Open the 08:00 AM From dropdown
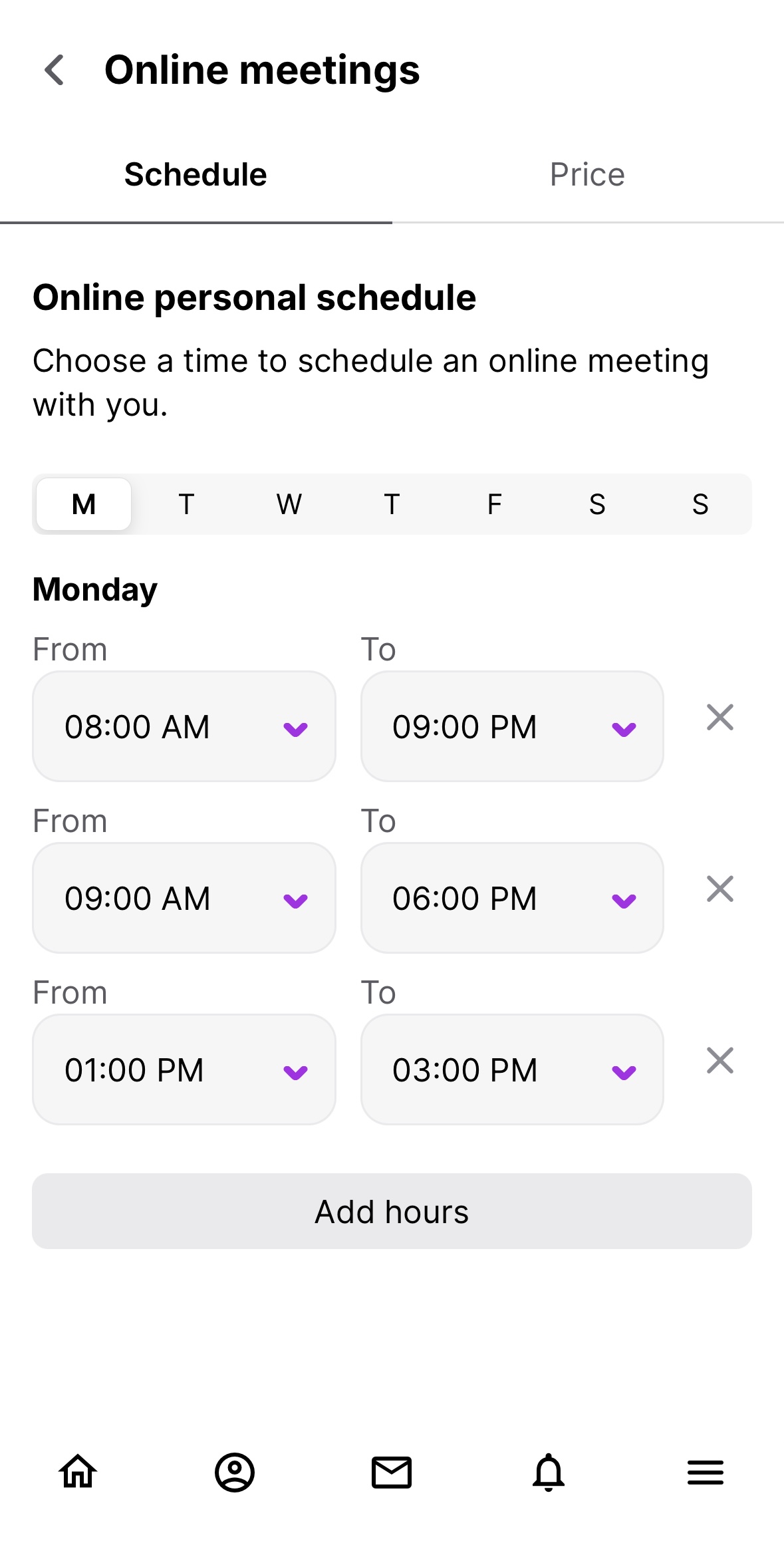The image size is (784, 1557). [x=184, y=726]
